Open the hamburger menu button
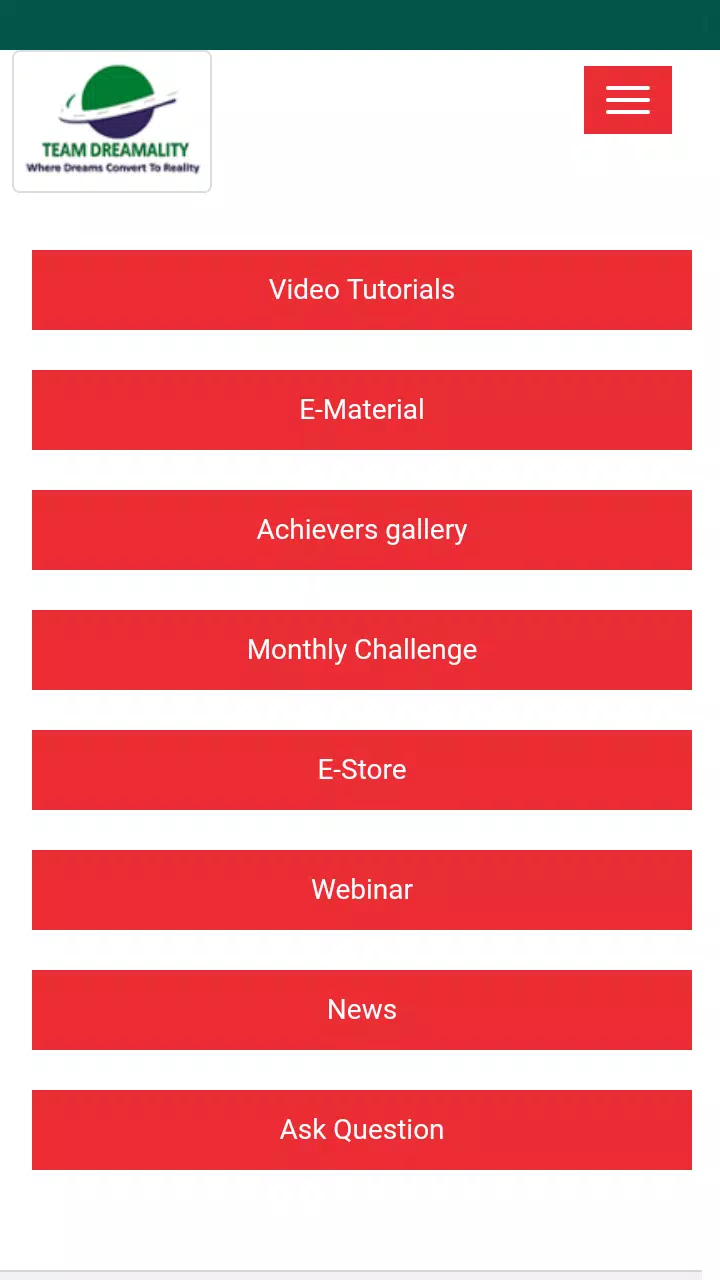 tap(628, 100)
